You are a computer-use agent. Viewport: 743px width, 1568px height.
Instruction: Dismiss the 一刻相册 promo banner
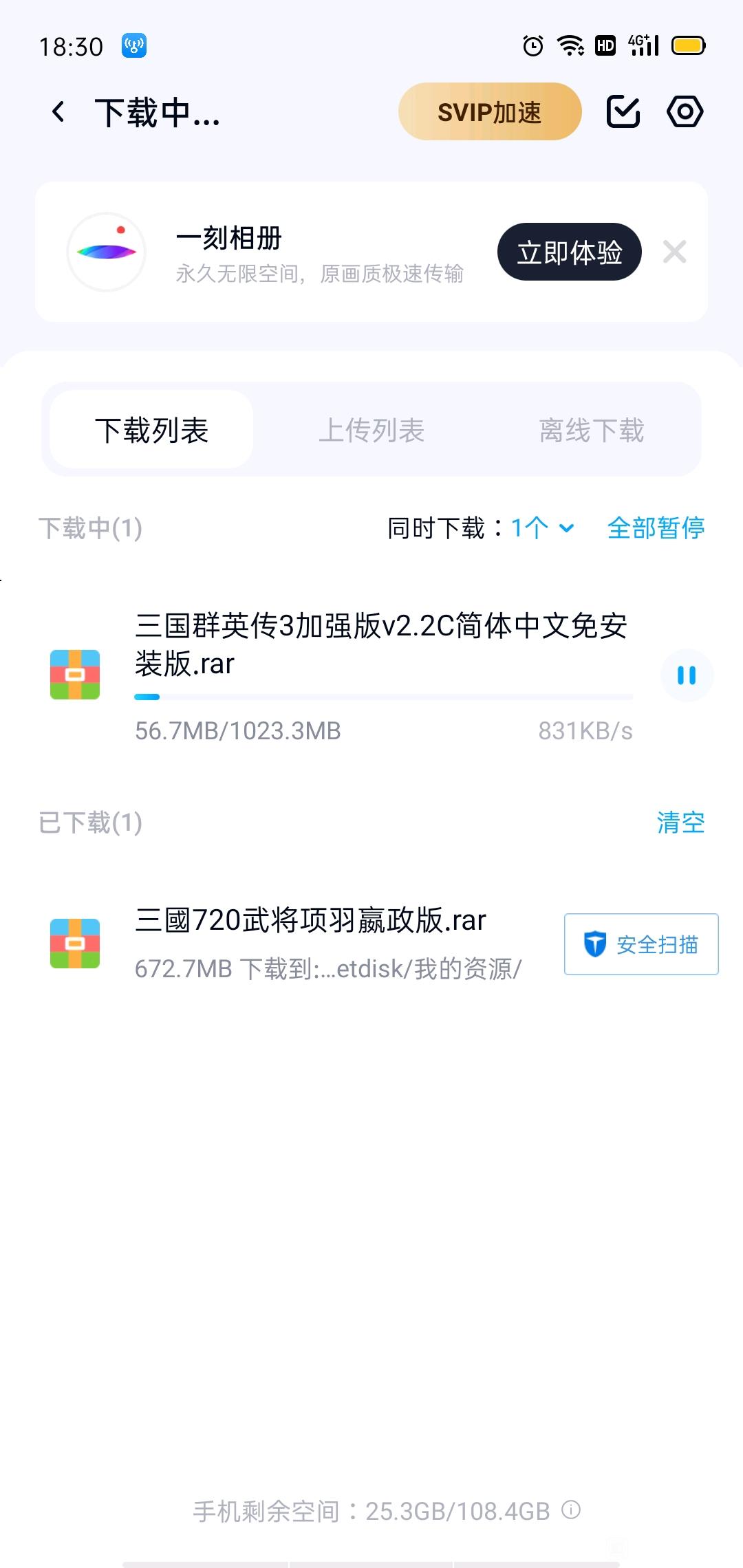[674, 252]
